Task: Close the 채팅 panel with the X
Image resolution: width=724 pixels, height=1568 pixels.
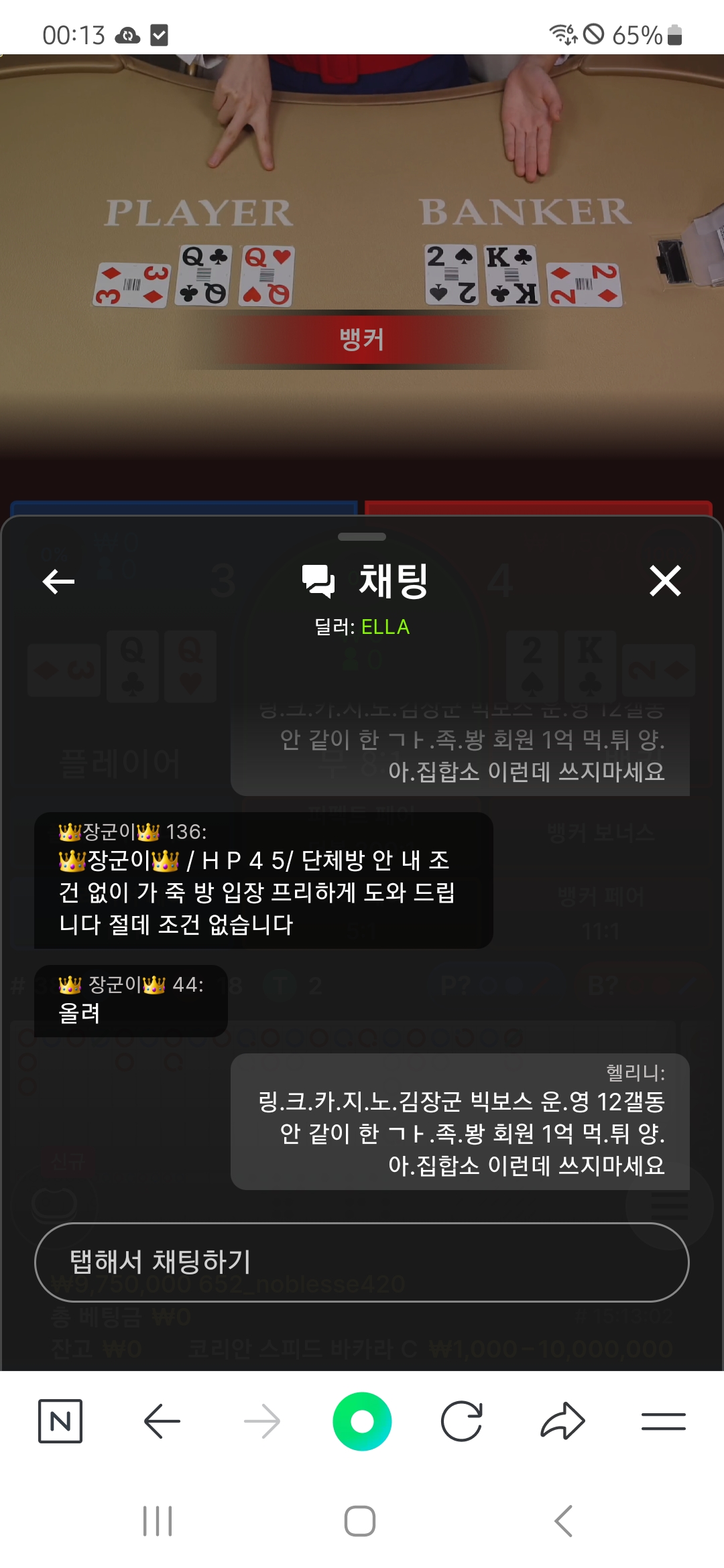Action: [666, 582]
